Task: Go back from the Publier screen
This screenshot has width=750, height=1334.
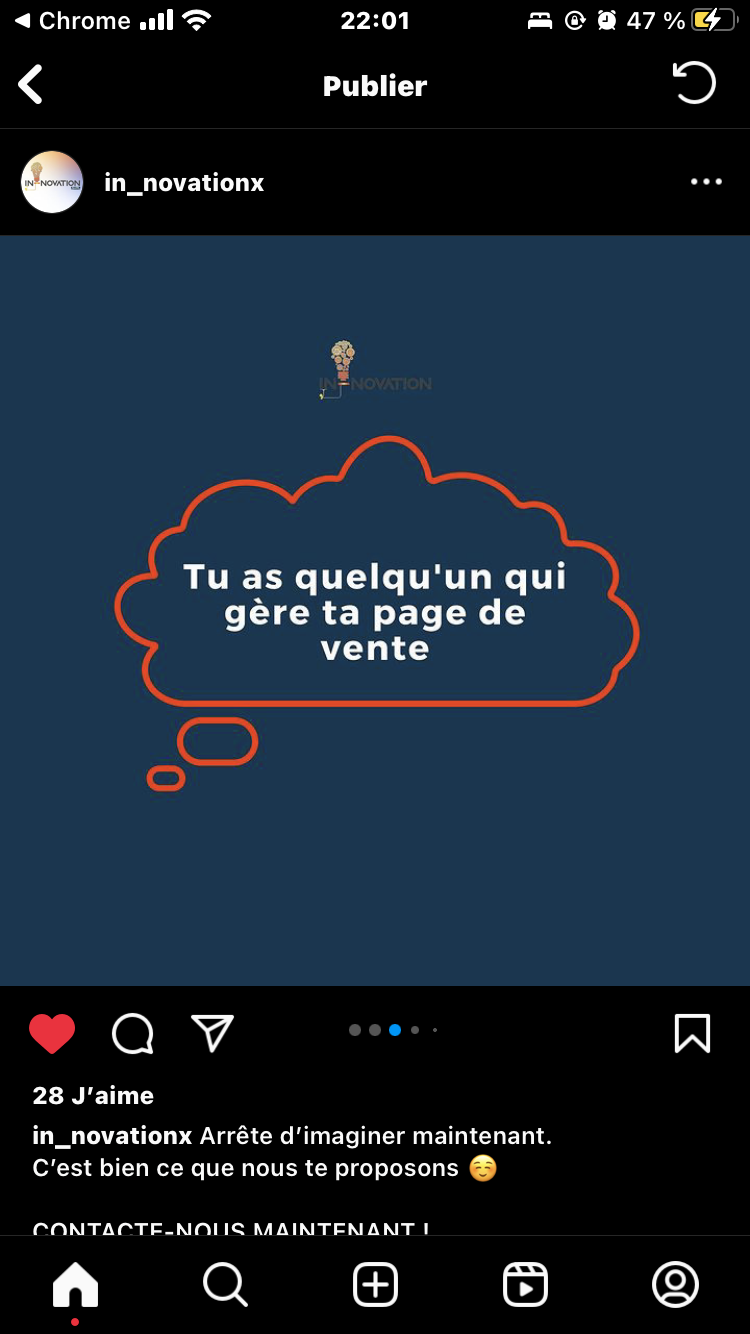Action: (x=32, y=85)
